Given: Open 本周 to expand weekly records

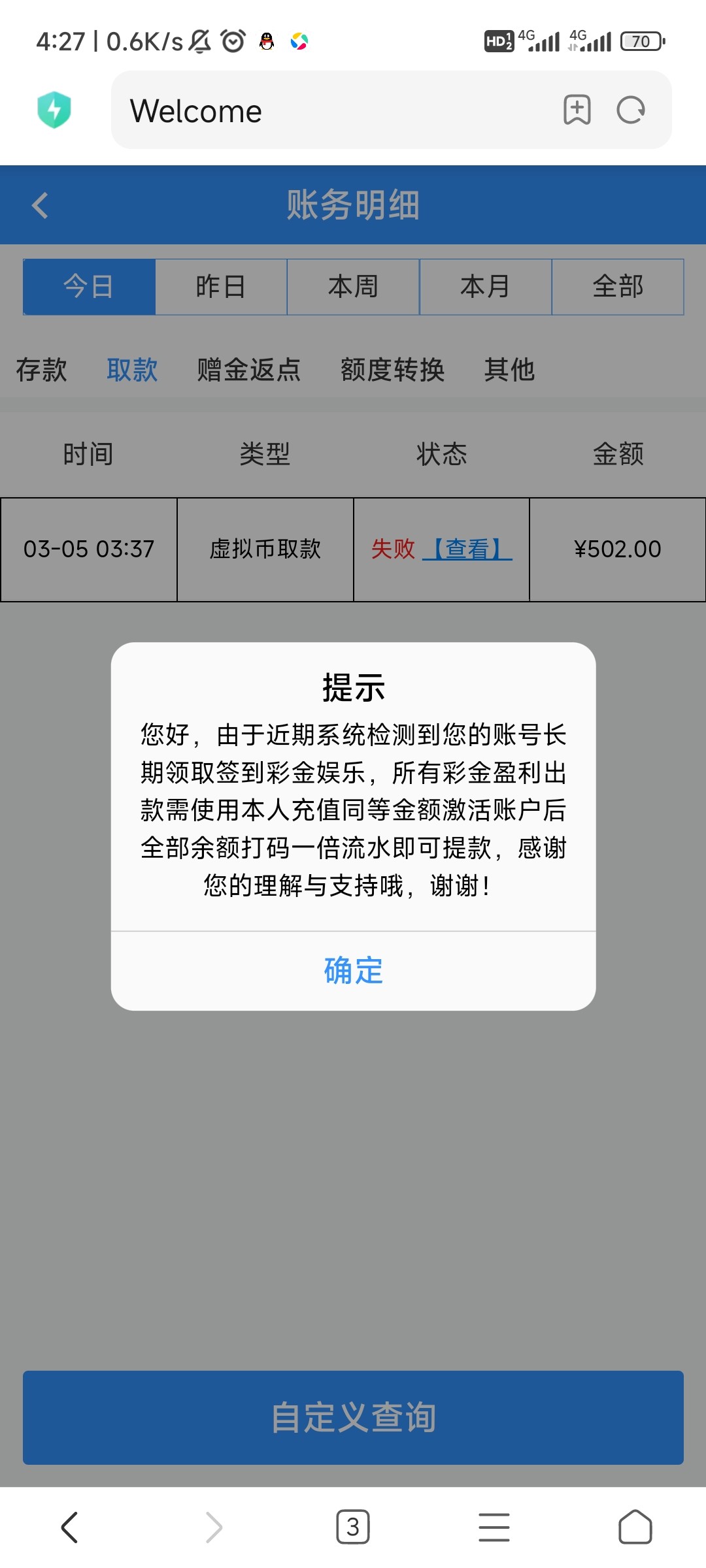Looking at the screenshot, I should point(353,286).
